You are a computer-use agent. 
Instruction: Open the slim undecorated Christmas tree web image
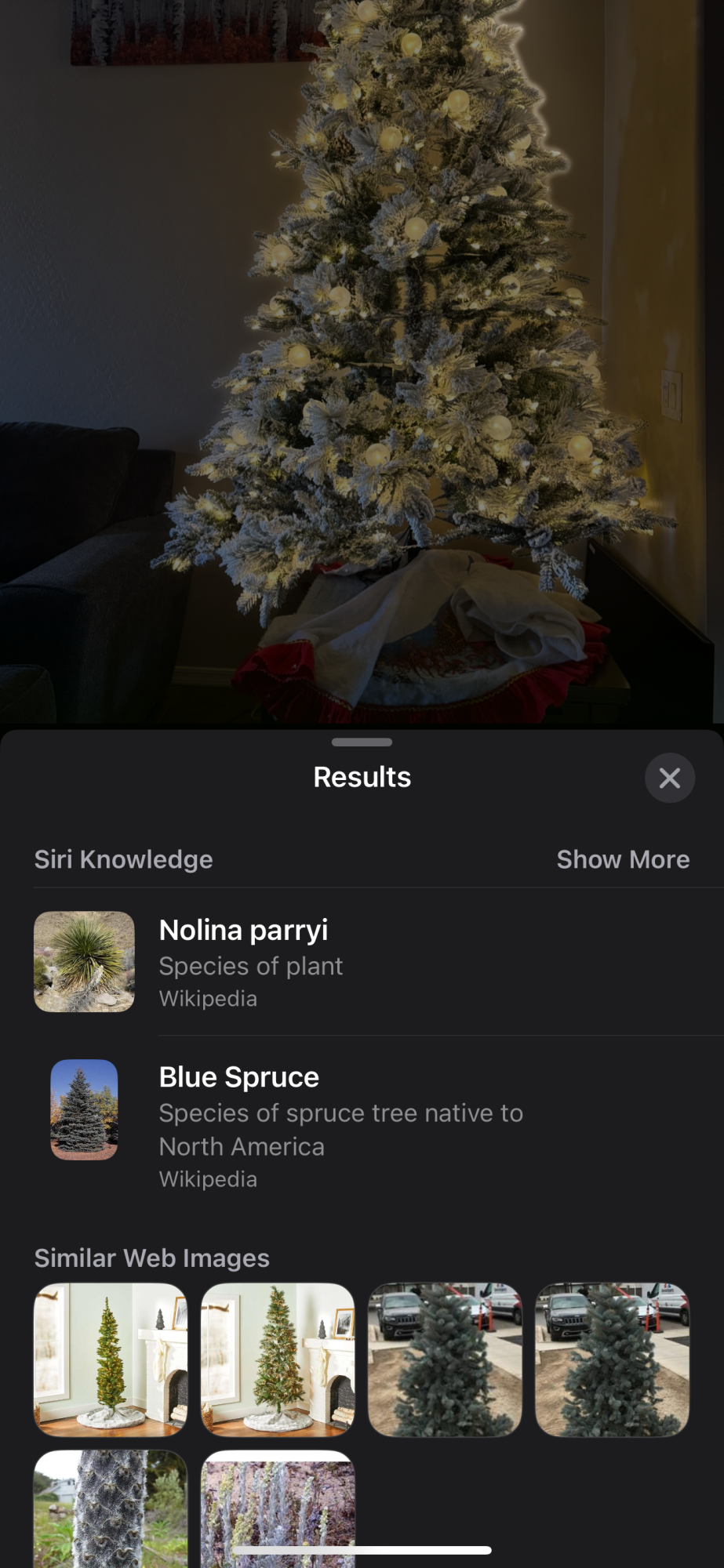[111, 1359]
